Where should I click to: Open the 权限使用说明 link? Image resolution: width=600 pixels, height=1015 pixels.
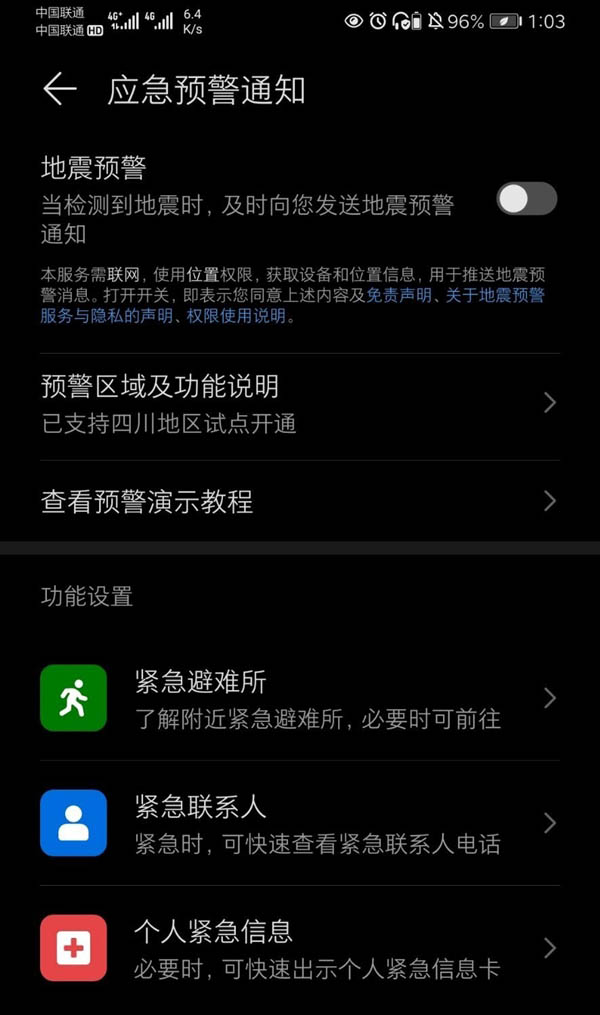click(x=236, y=316)
